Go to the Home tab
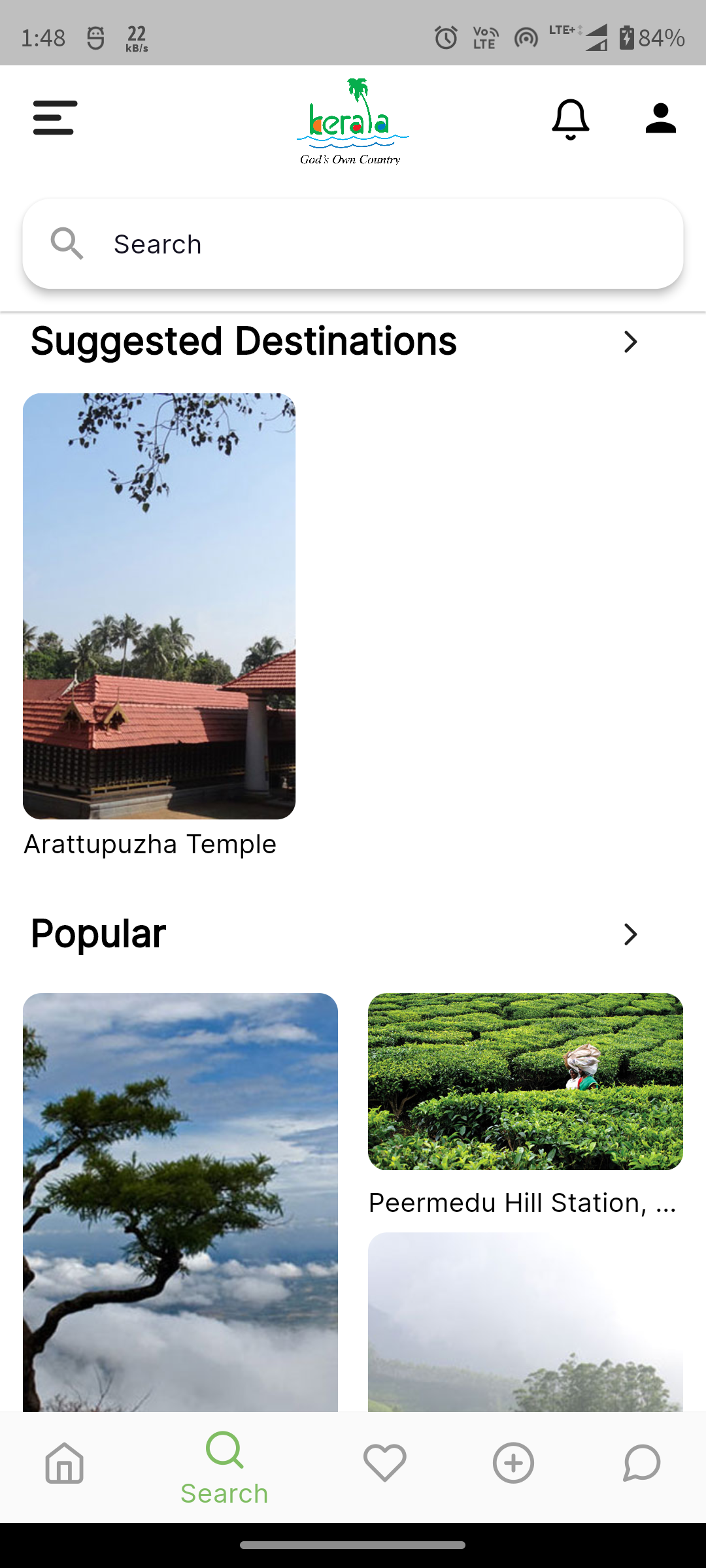 64,1463
